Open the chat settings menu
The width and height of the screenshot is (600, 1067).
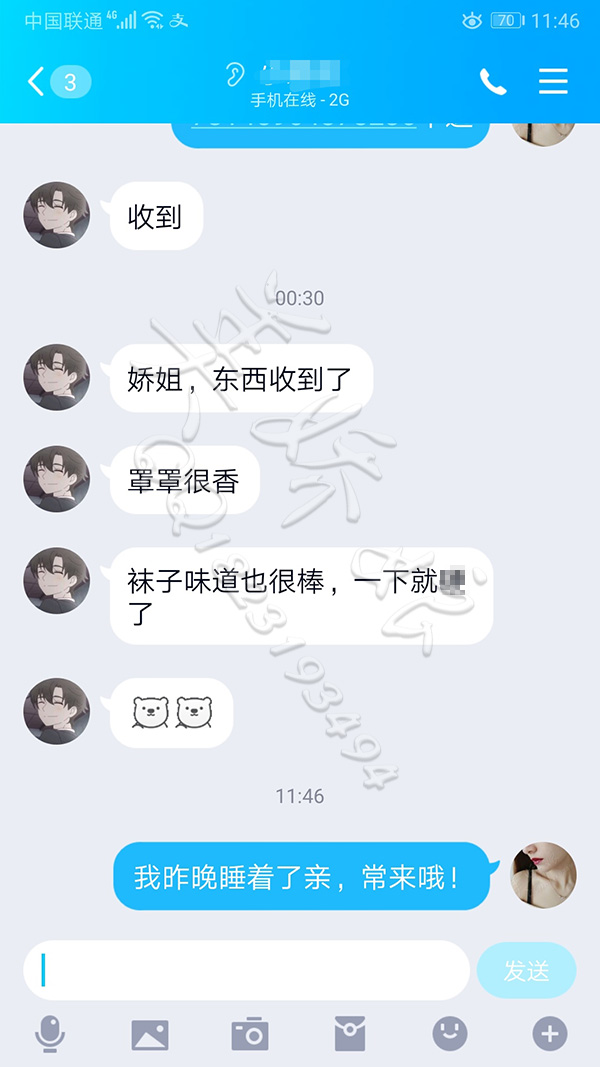click(553, 82)
